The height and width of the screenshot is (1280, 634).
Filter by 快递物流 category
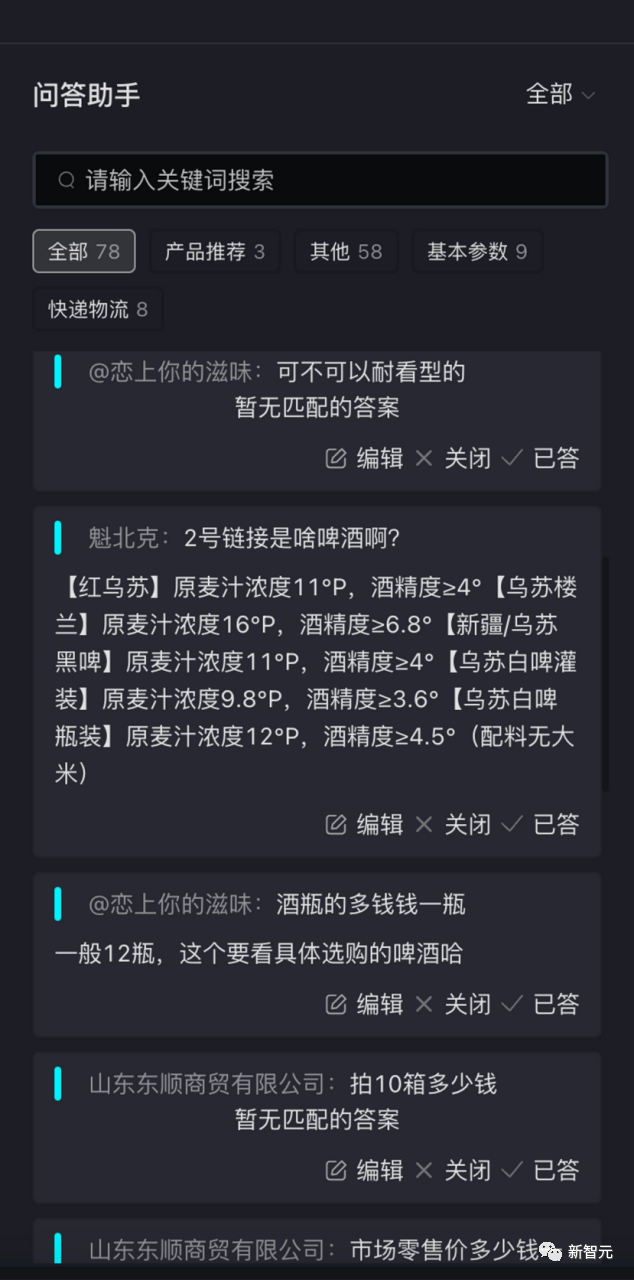98,309
